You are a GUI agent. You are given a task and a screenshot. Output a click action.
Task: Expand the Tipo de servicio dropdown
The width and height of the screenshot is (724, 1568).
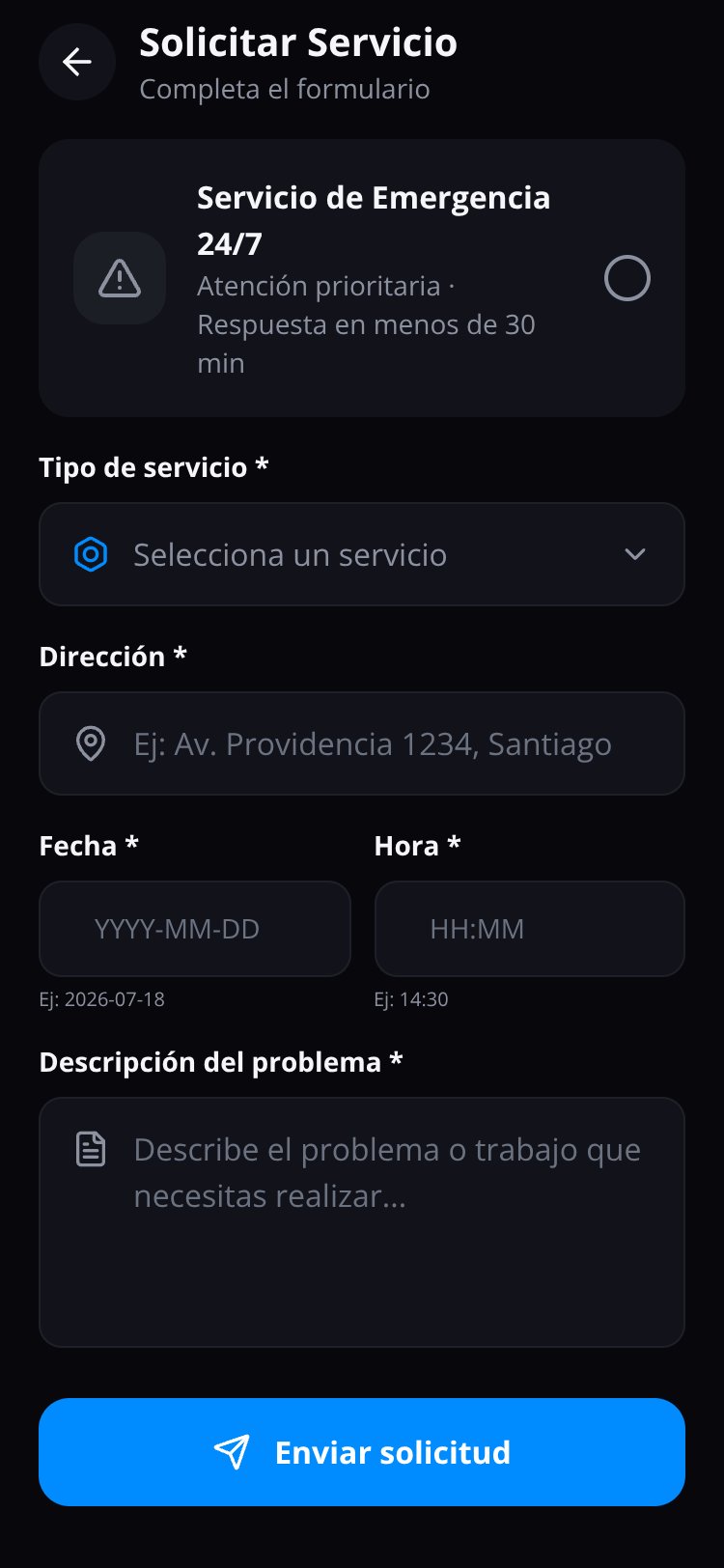pyautogui.click(x=362, y=554)
